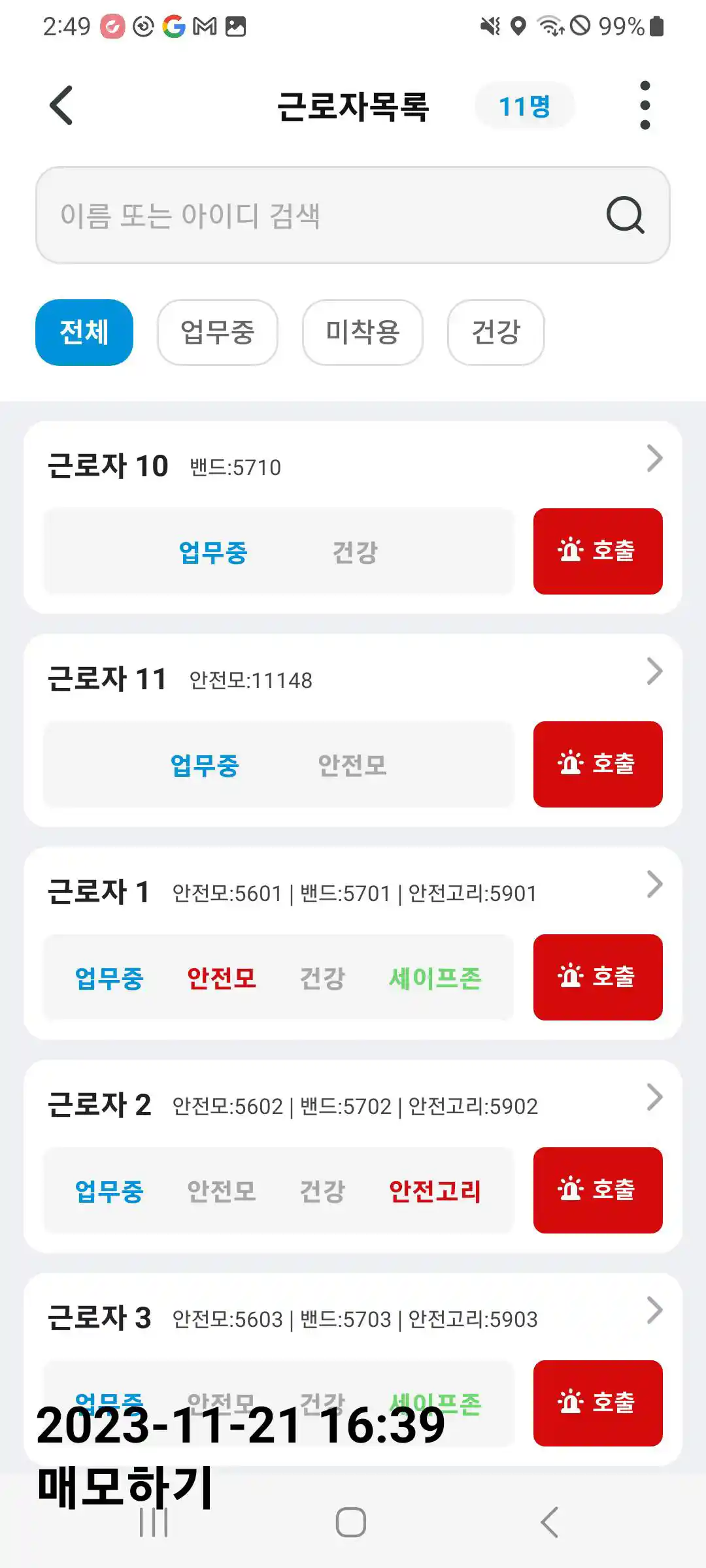
Task: Switch to the 건강 filter chip
Action: (496, 332)
